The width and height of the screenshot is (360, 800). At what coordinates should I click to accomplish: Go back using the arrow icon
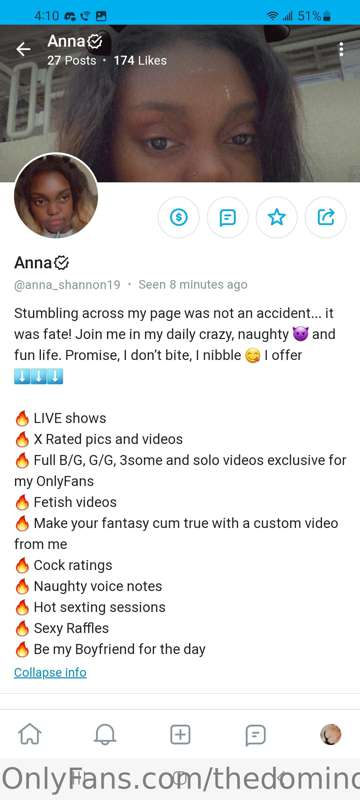click(23, 49)
